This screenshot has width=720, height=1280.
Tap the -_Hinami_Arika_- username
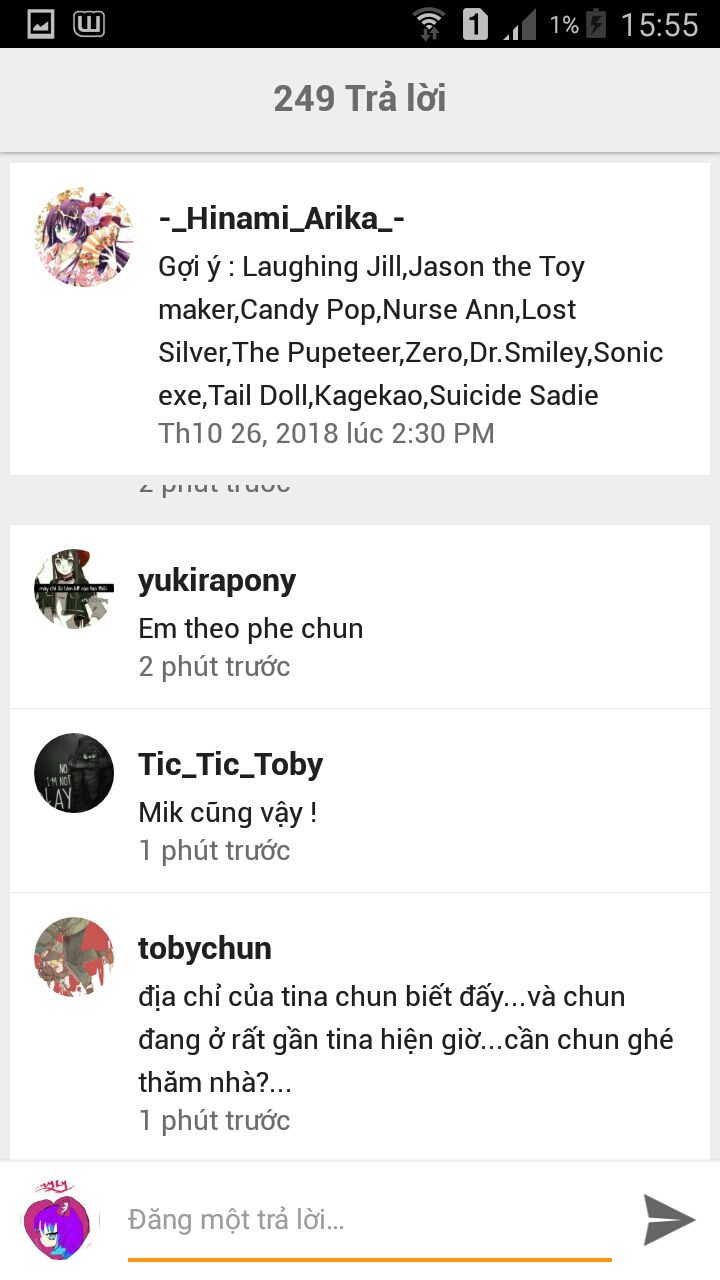(281, 219)
